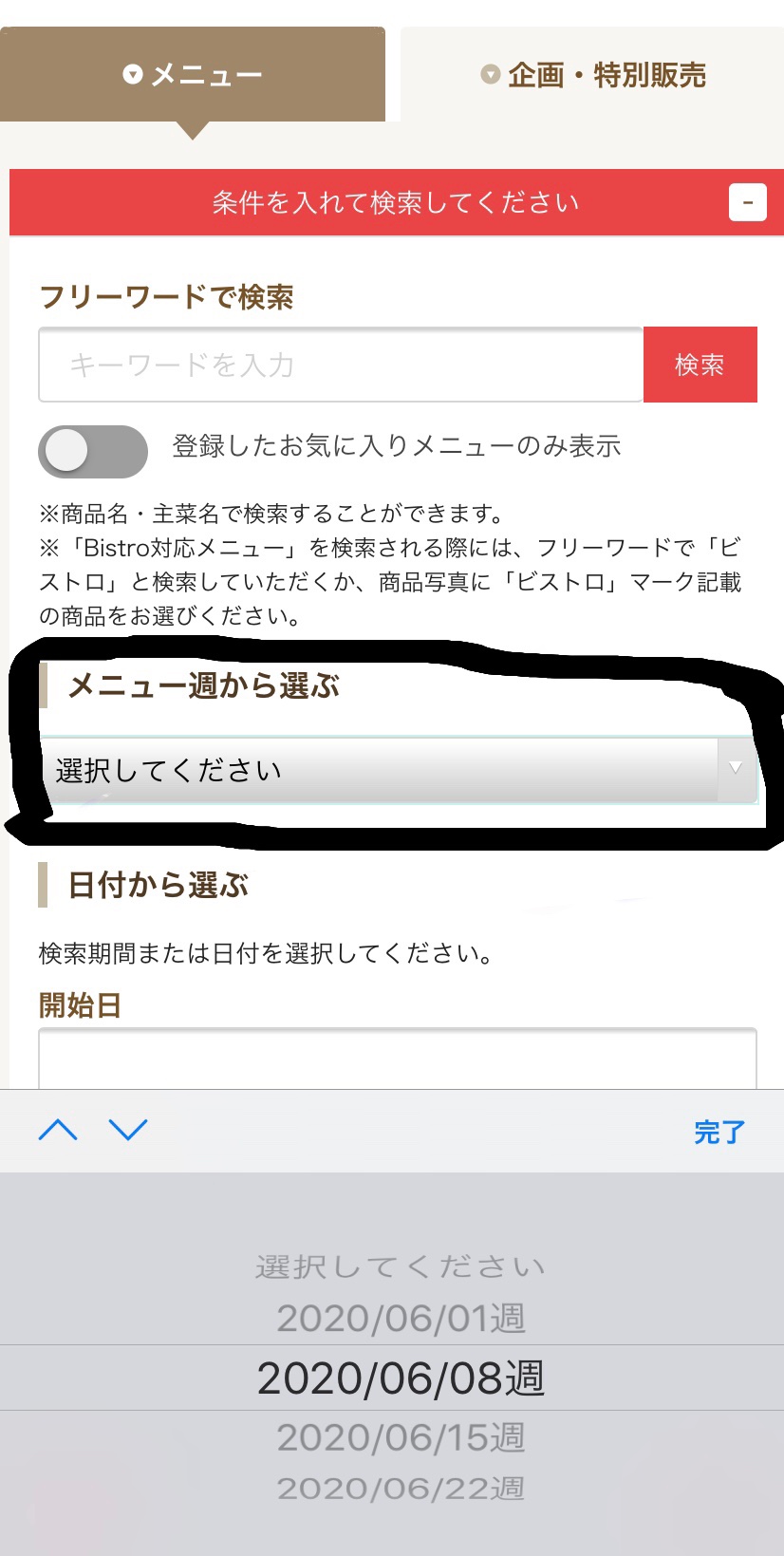Select the 選択してください picker option

[401, 1266]
